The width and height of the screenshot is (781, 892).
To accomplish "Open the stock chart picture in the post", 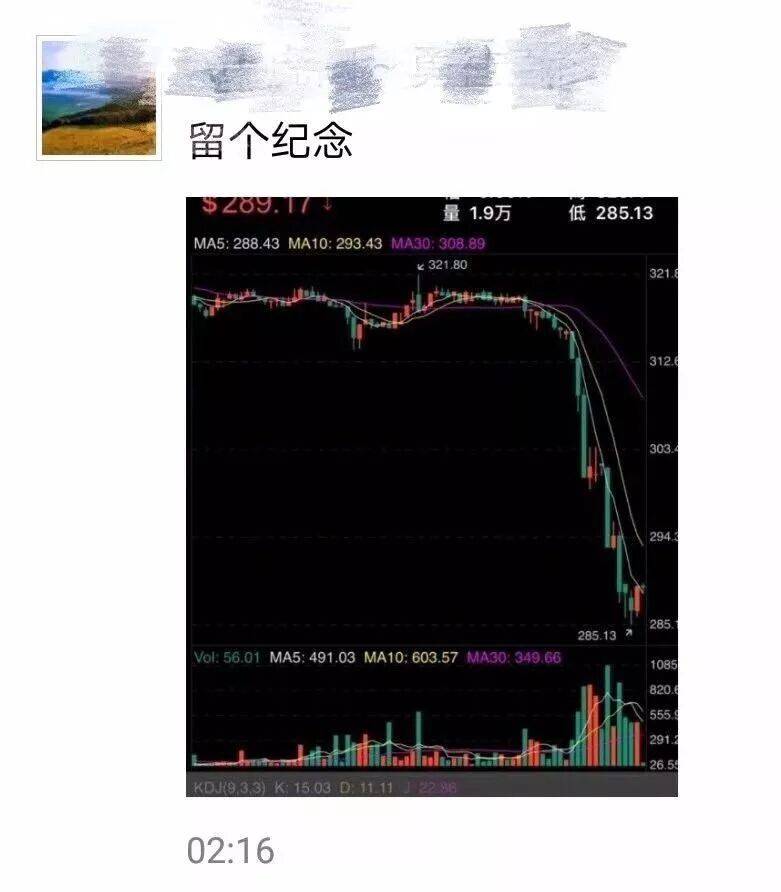I will (431, 496).
